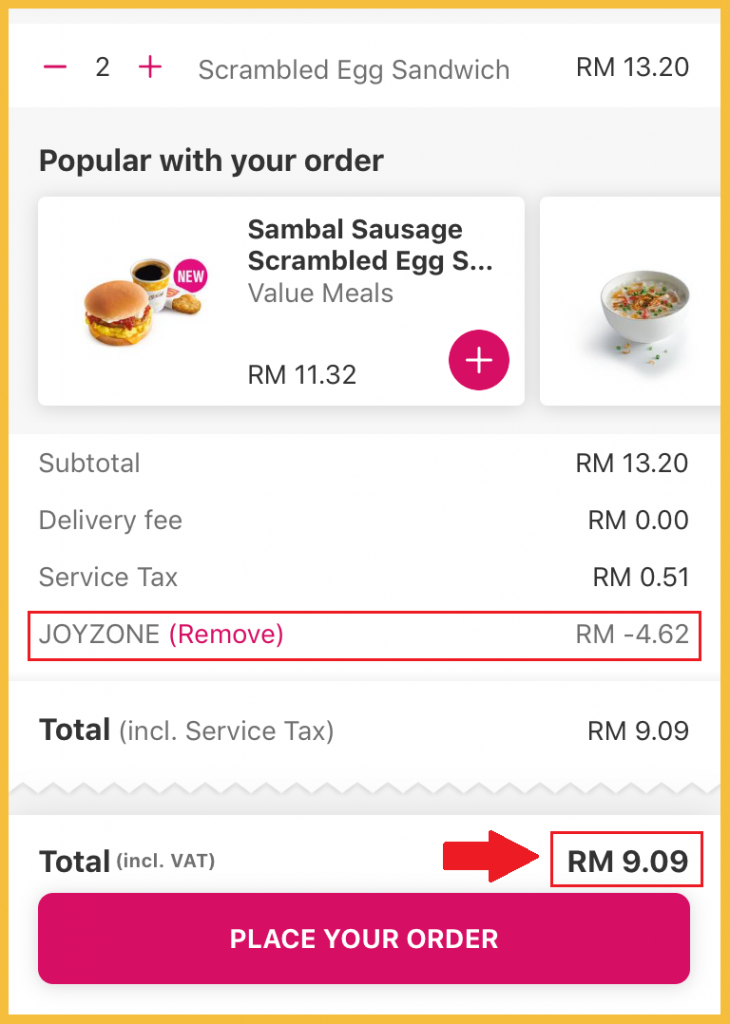
Task: Increase Scrambled Egg Sandwich quantity
Action: 150,67
